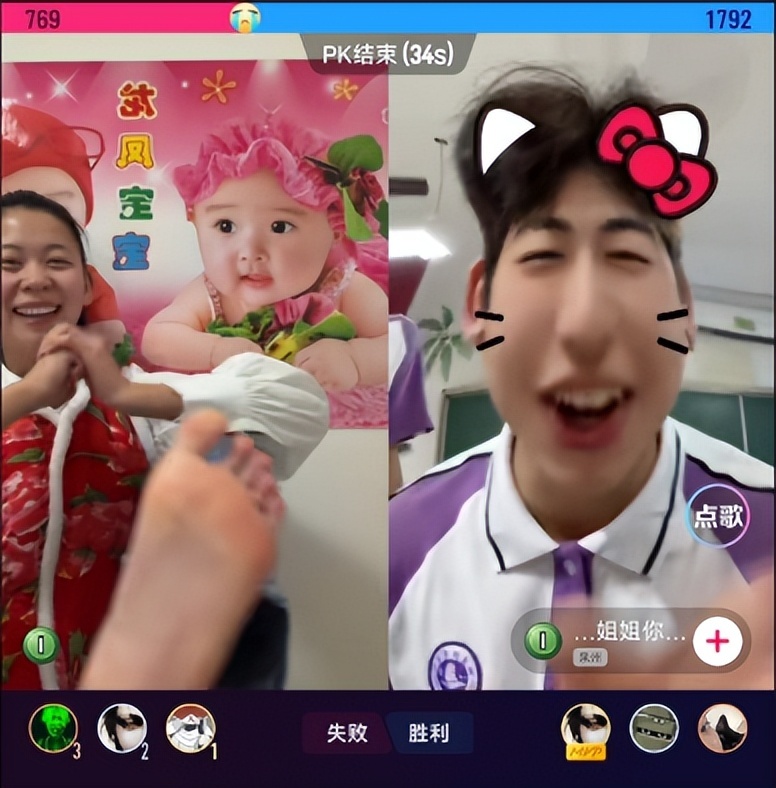Viewport: 776px width, 788px height.
Task: Open the opponent's second contributor avatar
Action: click(654, 728)
